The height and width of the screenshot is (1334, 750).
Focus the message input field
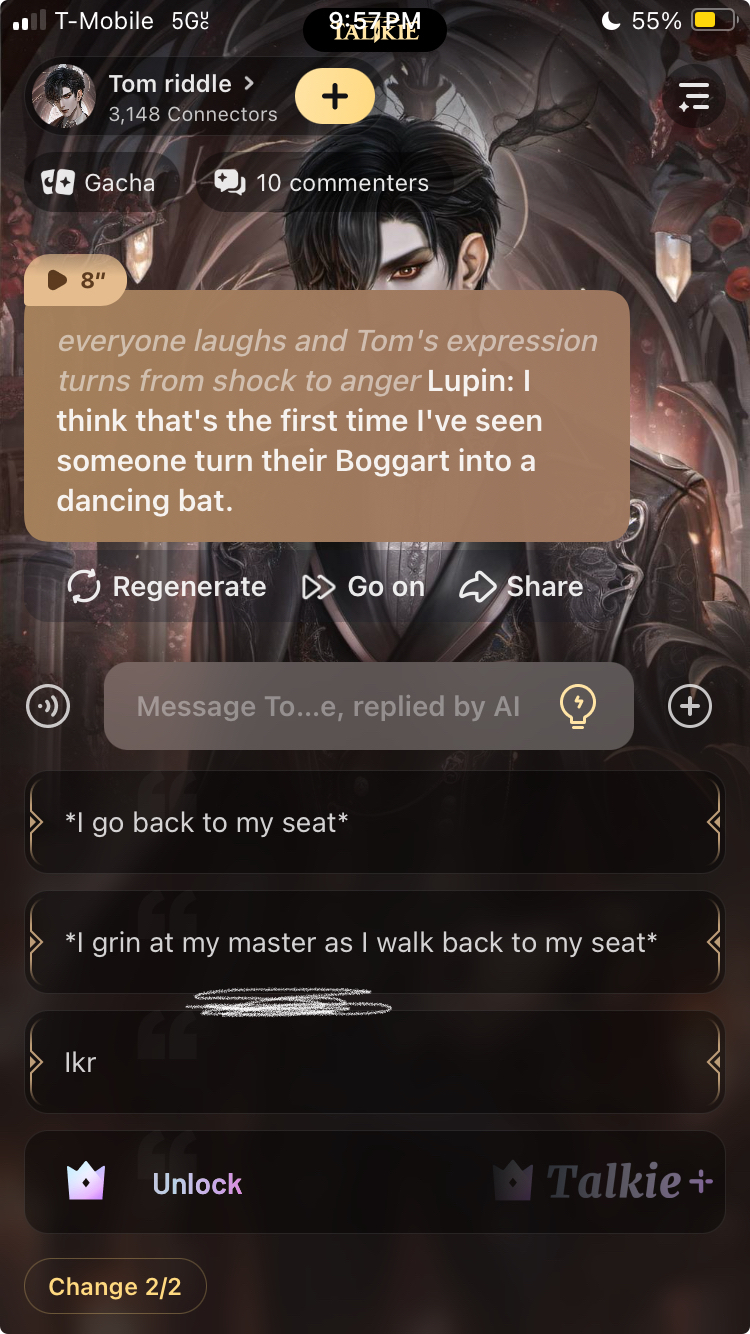tap(328, 707)
